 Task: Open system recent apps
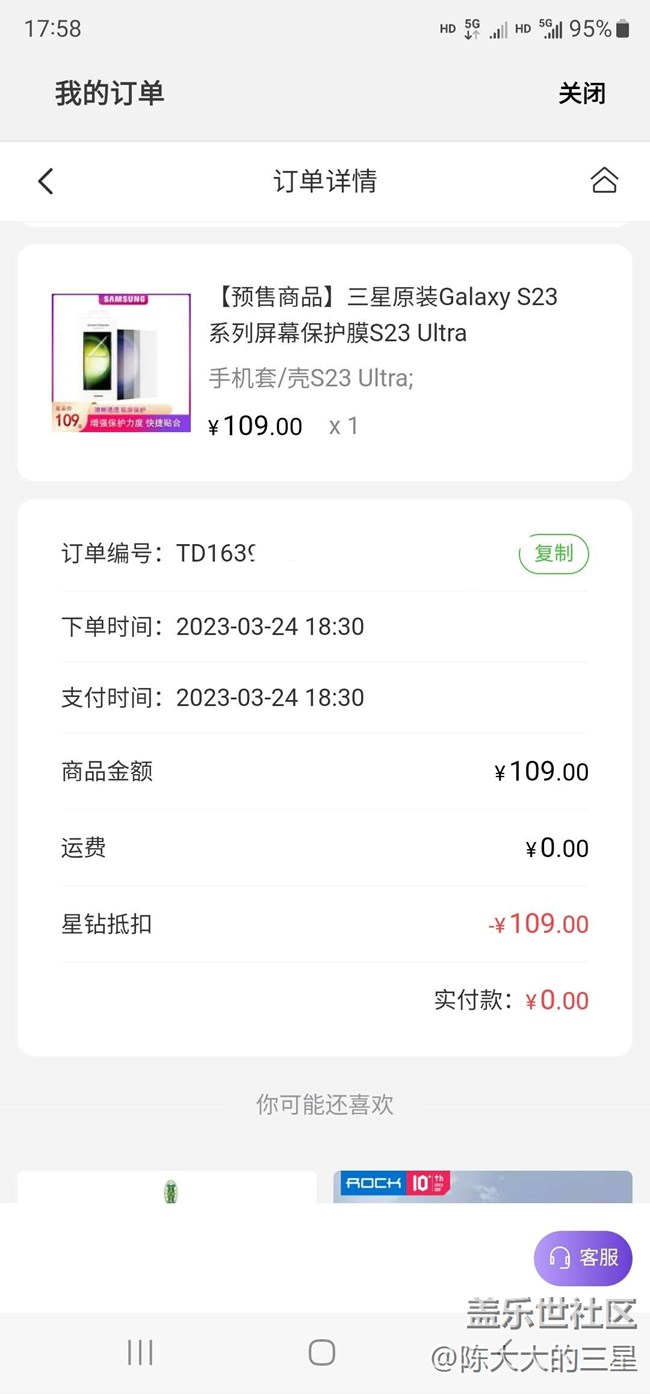click(x=140, y=1352)
